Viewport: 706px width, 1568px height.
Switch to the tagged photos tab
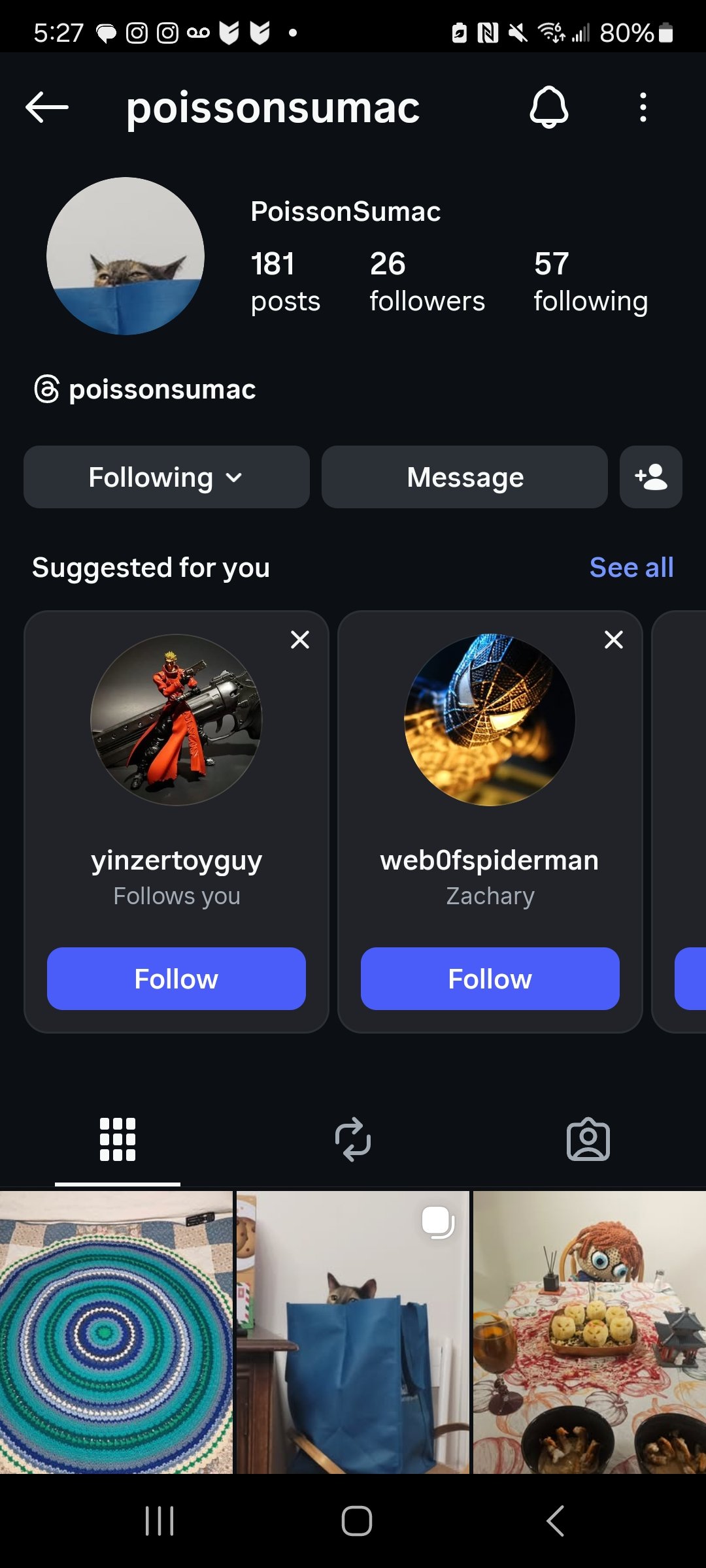pyautogui.click(x=588, y=1139)
